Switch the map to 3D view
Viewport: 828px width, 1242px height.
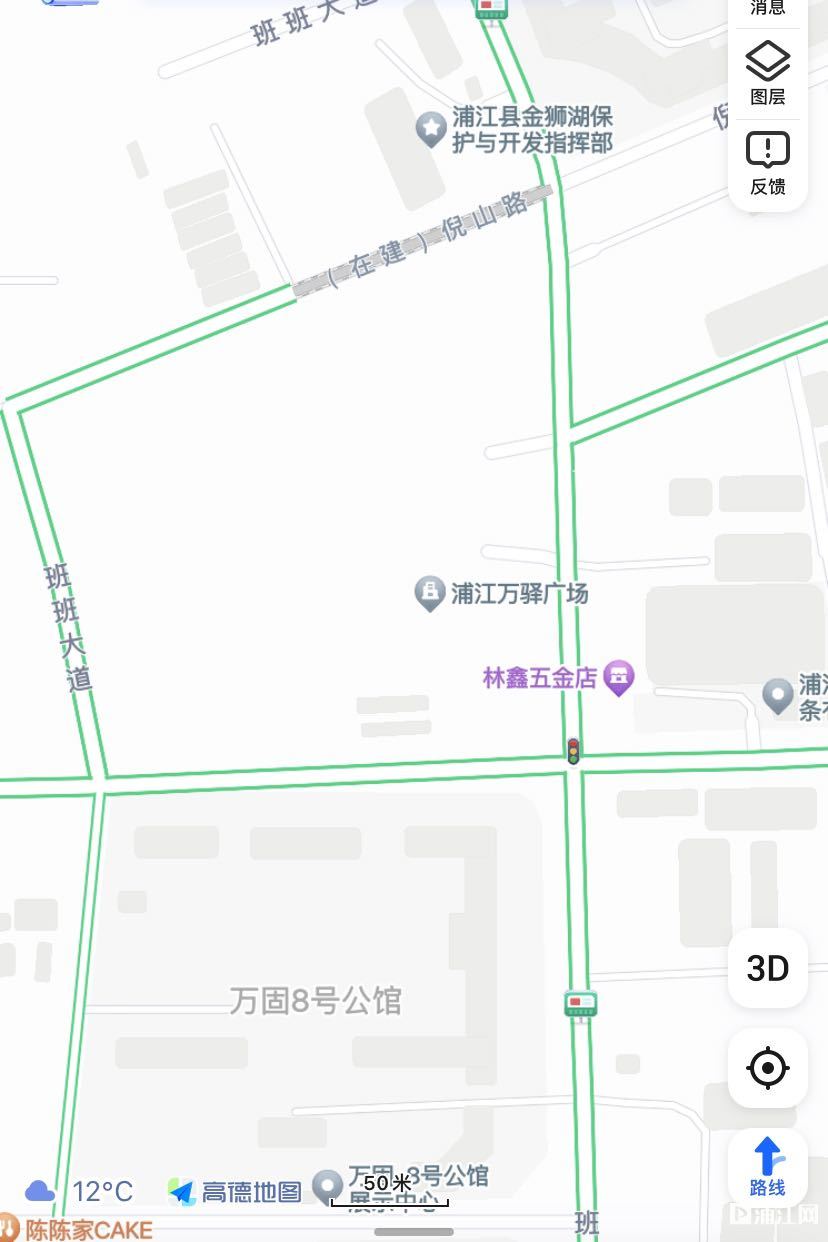tap(767, 968)
